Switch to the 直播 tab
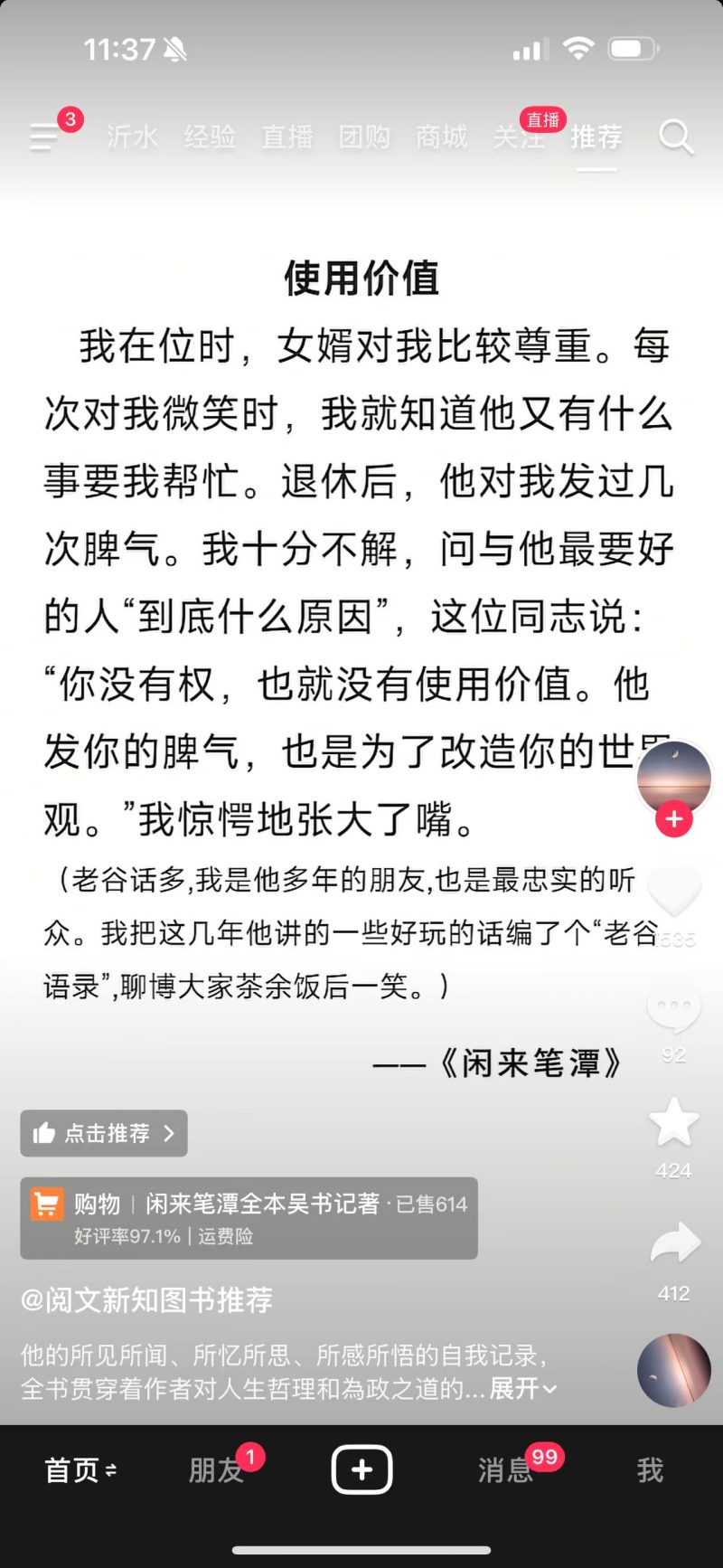723x1568 pixels. pos(286,137)
